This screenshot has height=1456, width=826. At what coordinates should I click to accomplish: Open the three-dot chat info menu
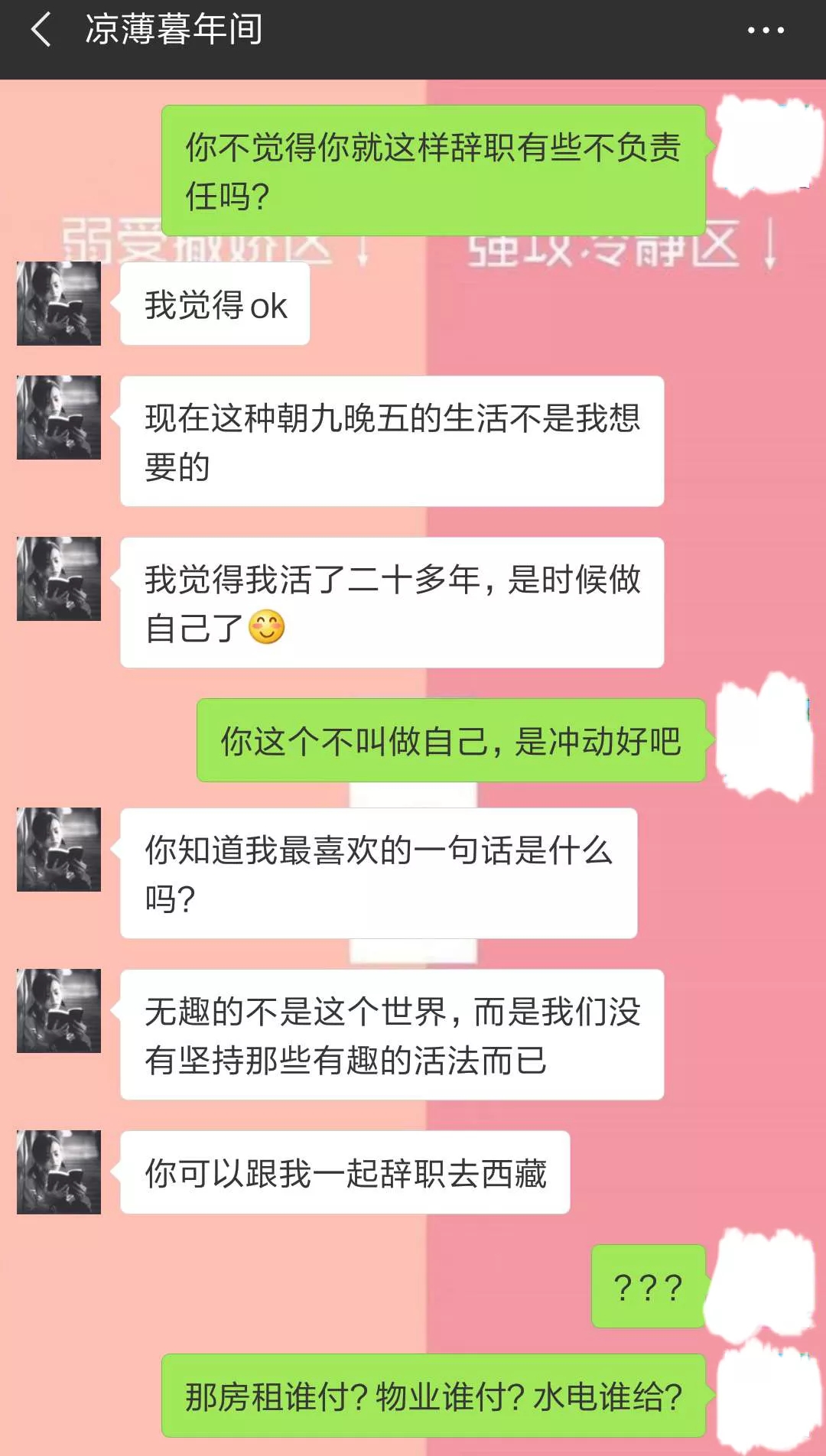766,31
